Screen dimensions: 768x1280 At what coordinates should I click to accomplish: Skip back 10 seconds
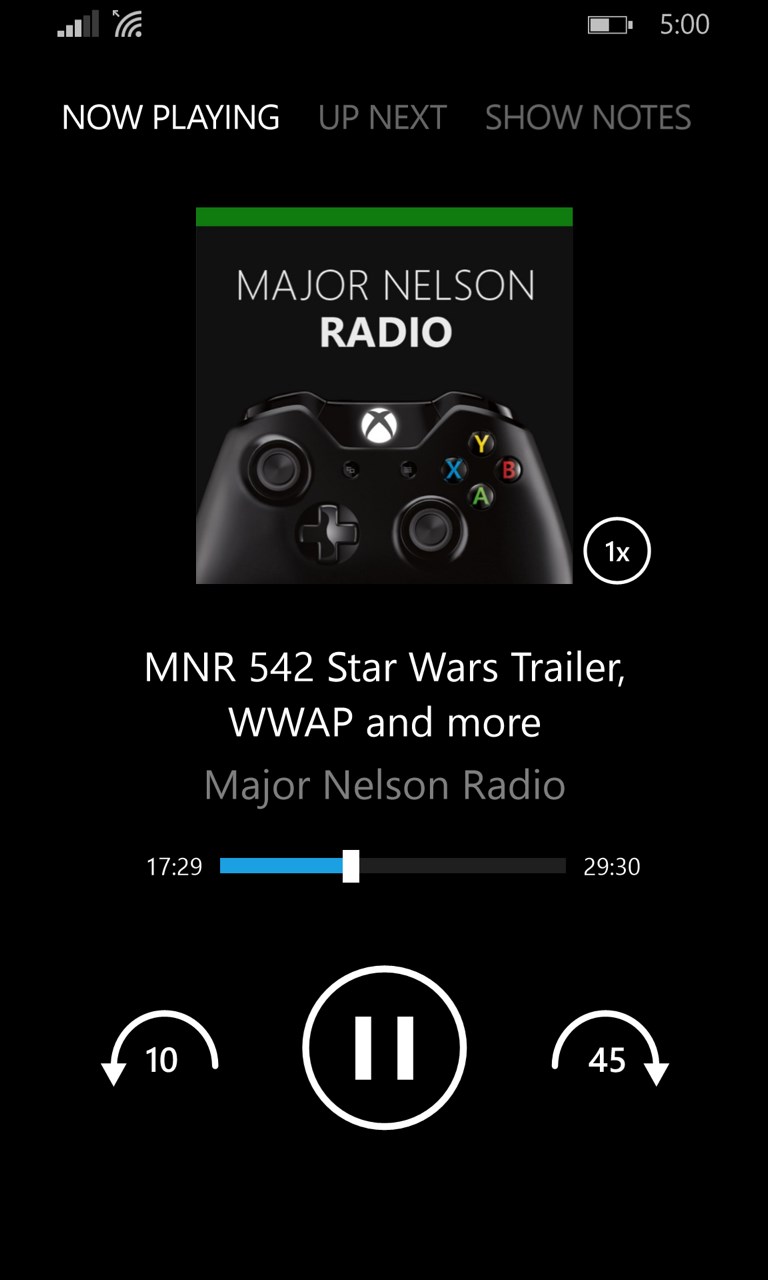click(x=160, y=1052)
